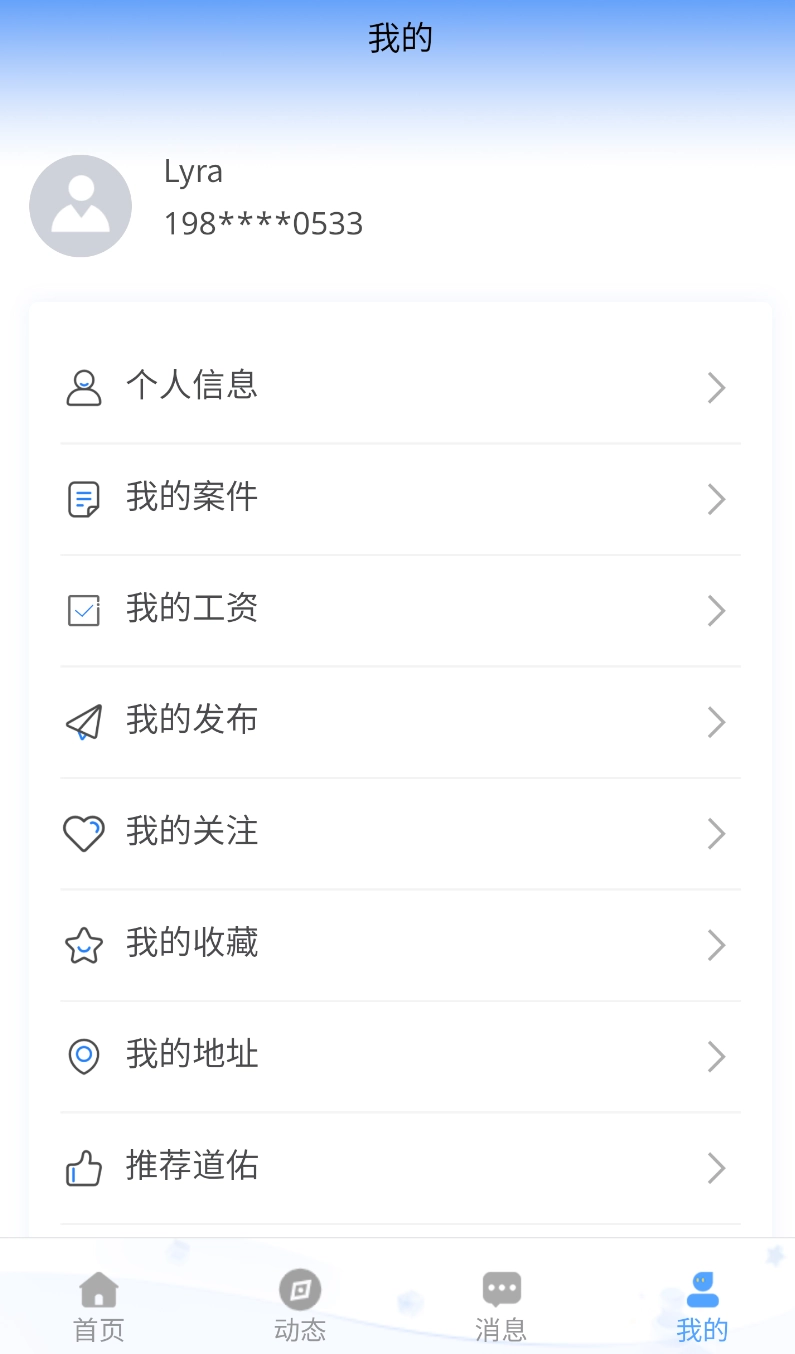Tap the 我的地址 location pin icon
The image size is (795, 1354).
[x=84, y=1055]
